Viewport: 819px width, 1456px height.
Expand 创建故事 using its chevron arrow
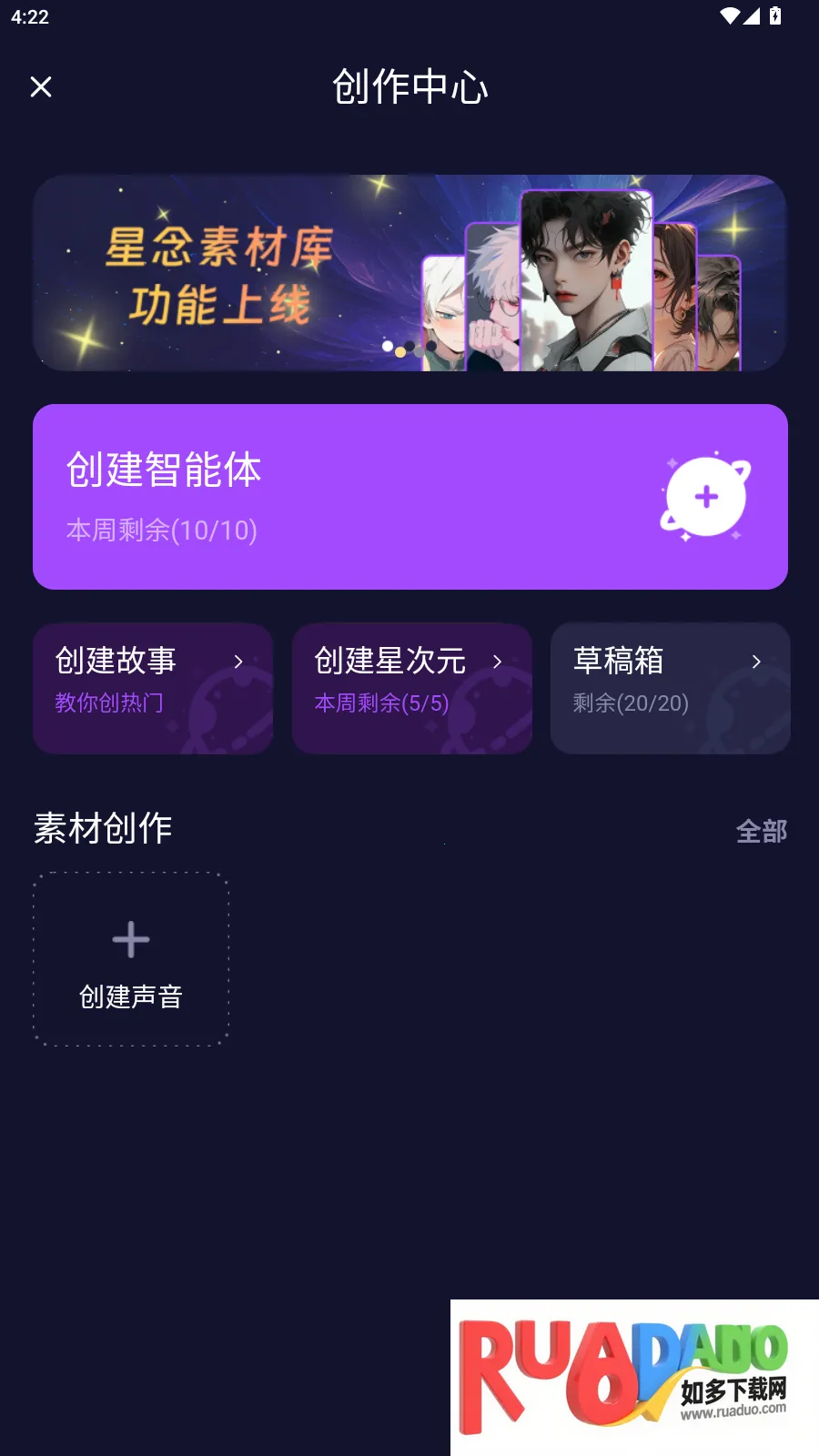coord(239,662)
